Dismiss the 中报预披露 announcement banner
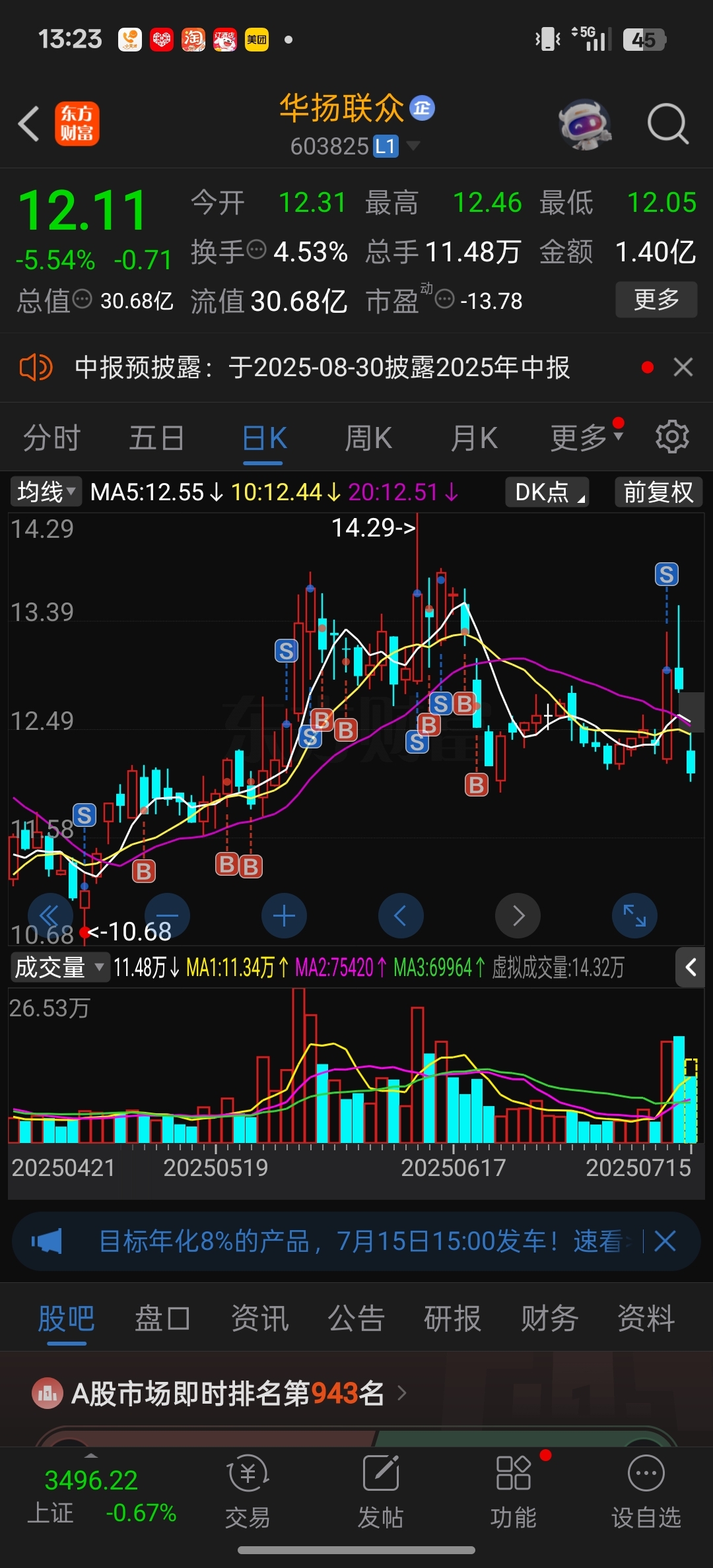Screen dimensions: 713x1568 [683, 367]
